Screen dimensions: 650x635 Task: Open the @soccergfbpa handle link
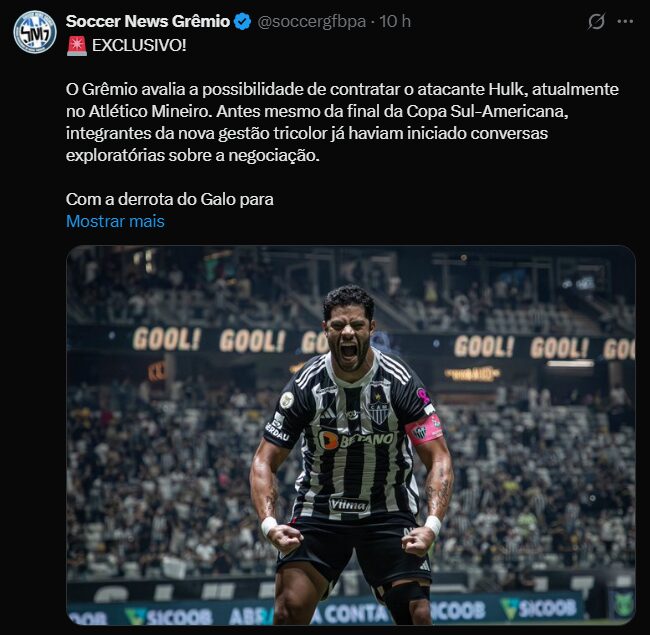click(314, 21)
